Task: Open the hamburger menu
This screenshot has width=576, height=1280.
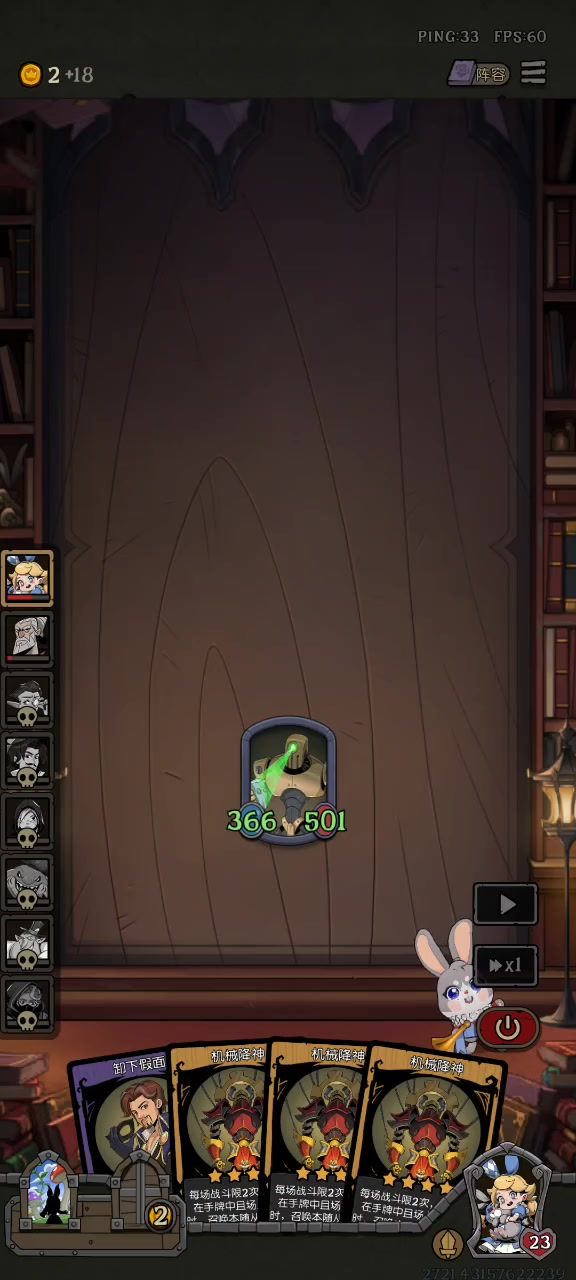Action: (x=534, y=73)
